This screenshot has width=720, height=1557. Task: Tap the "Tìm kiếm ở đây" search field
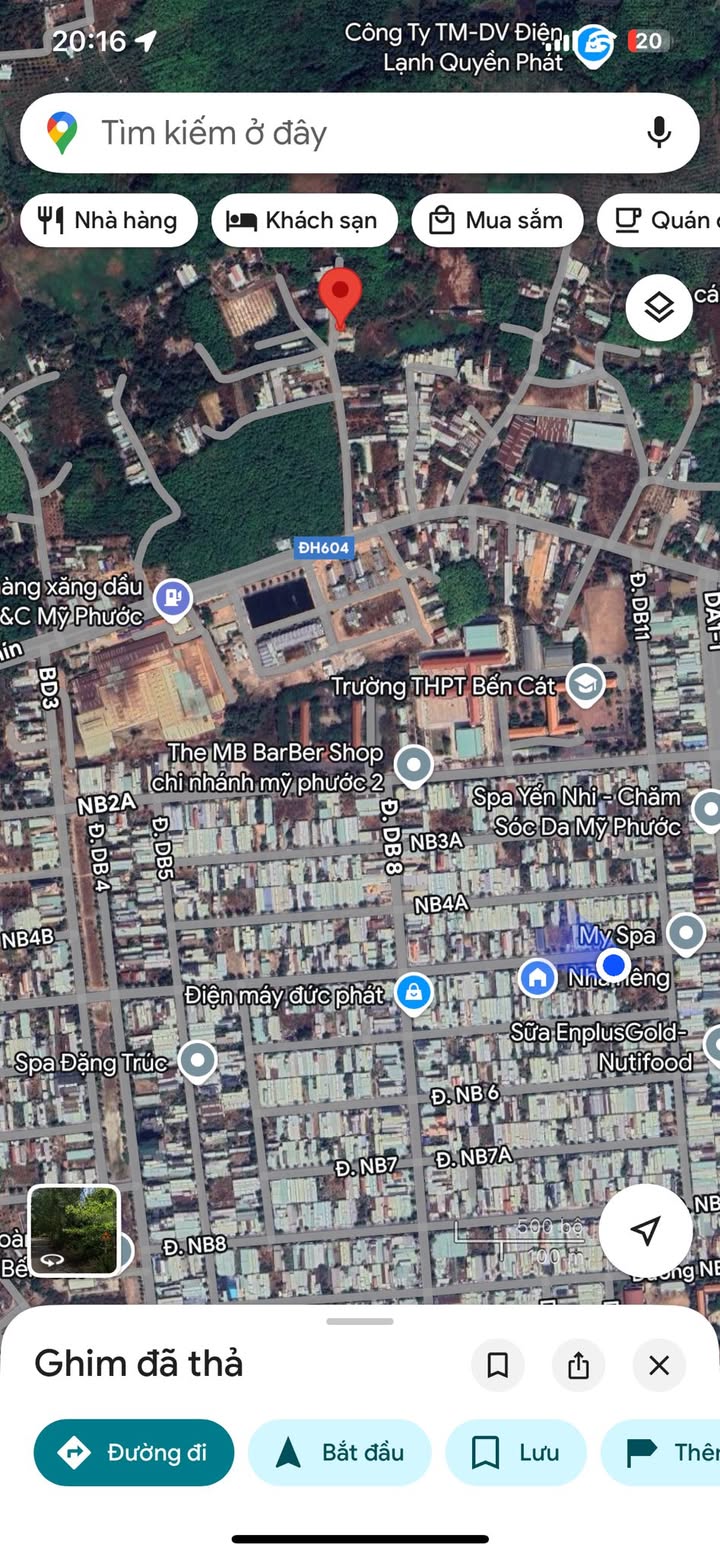coord(330,133)
